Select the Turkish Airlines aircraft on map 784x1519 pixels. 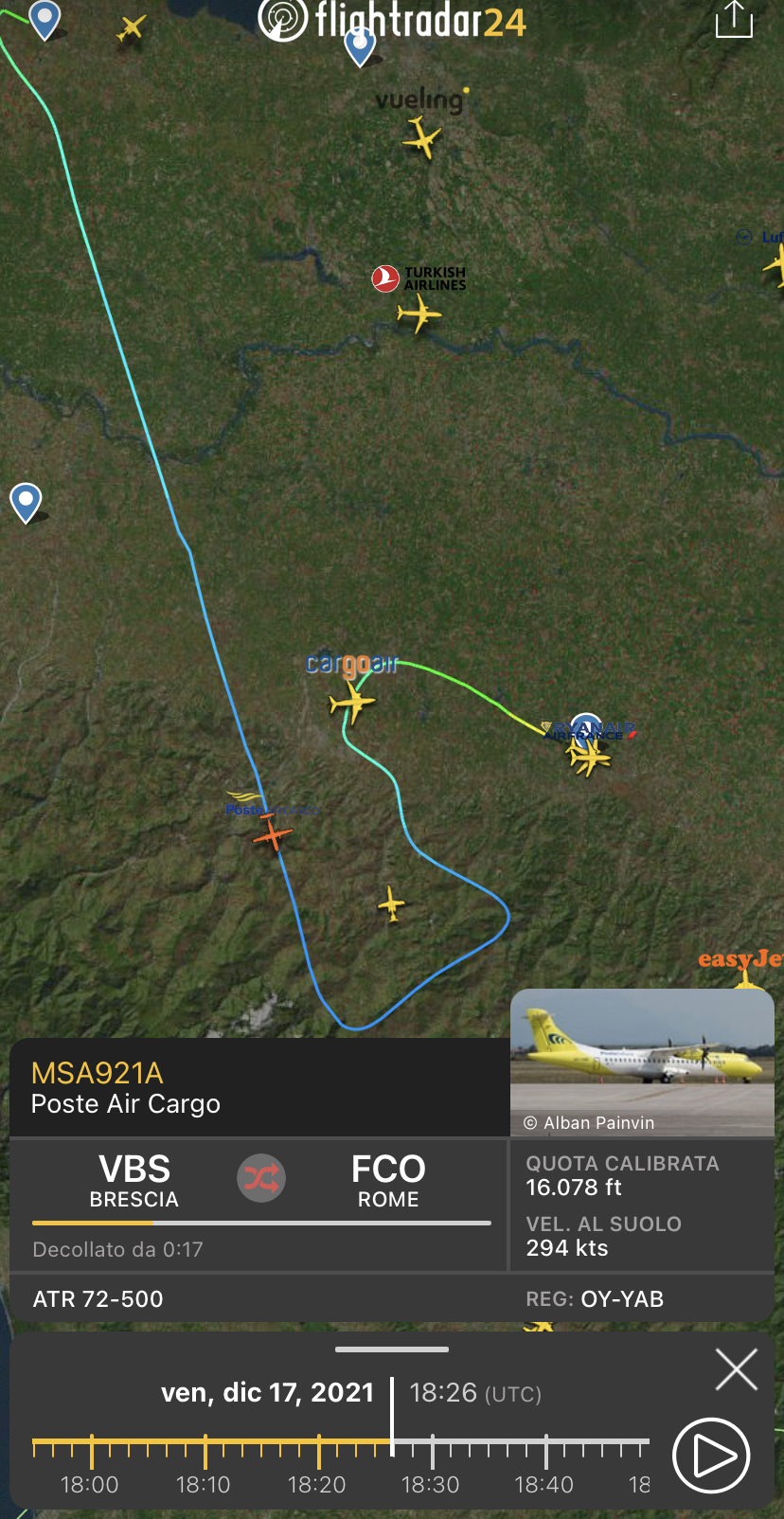pos(418,313)
